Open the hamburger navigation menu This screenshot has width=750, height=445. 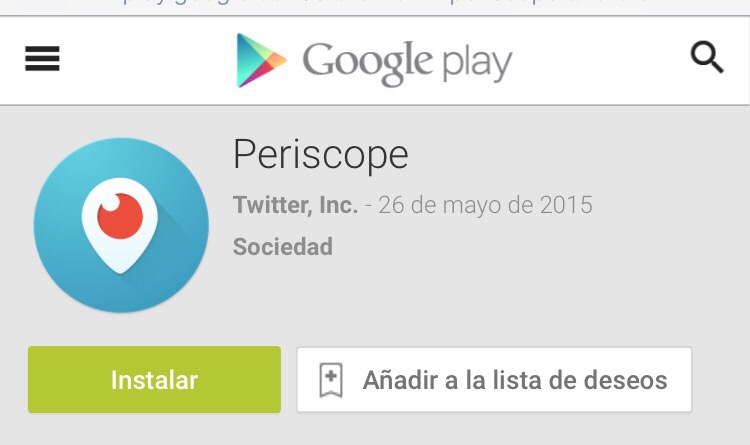point(42,60)
